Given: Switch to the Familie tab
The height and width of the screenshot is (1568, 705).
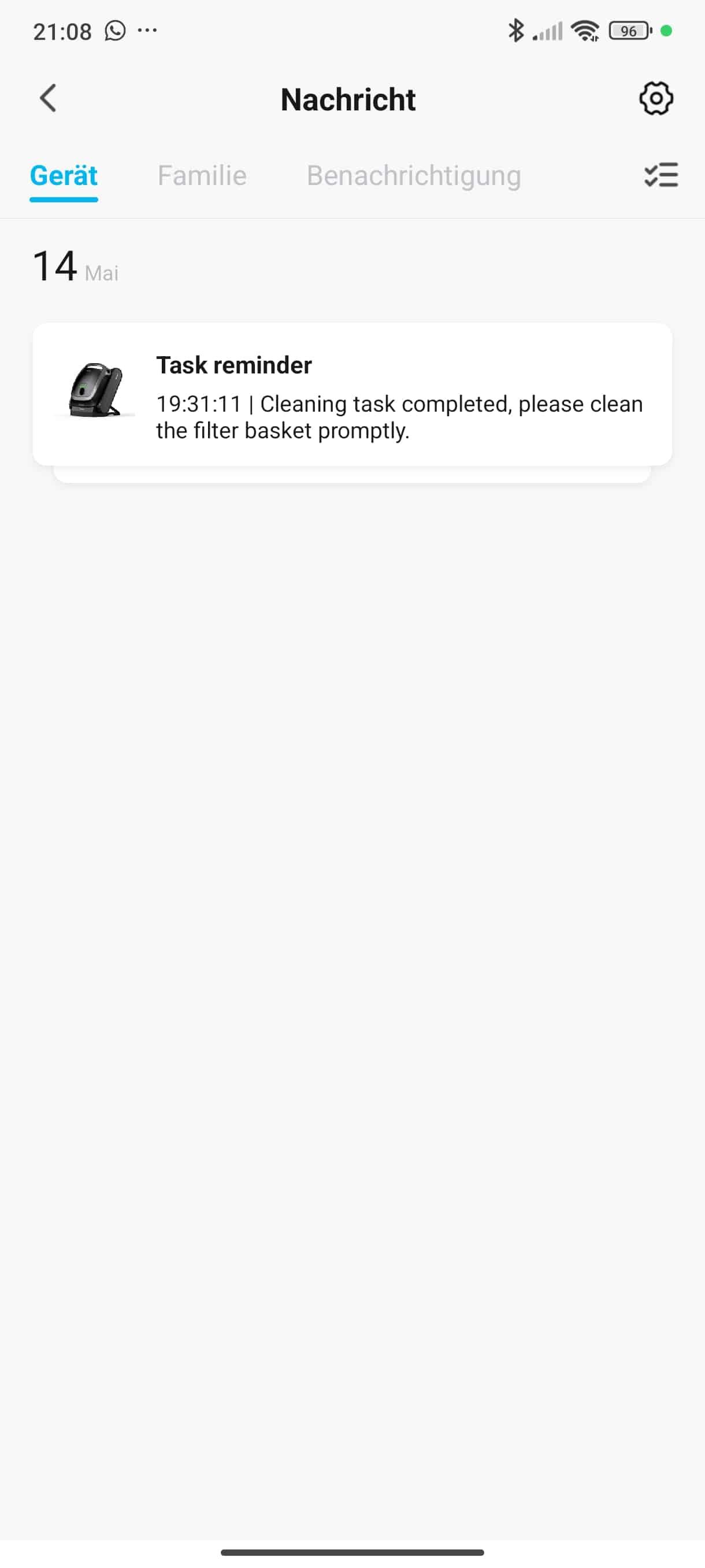Looking at the screenshot, I should [x=202, y=176].
